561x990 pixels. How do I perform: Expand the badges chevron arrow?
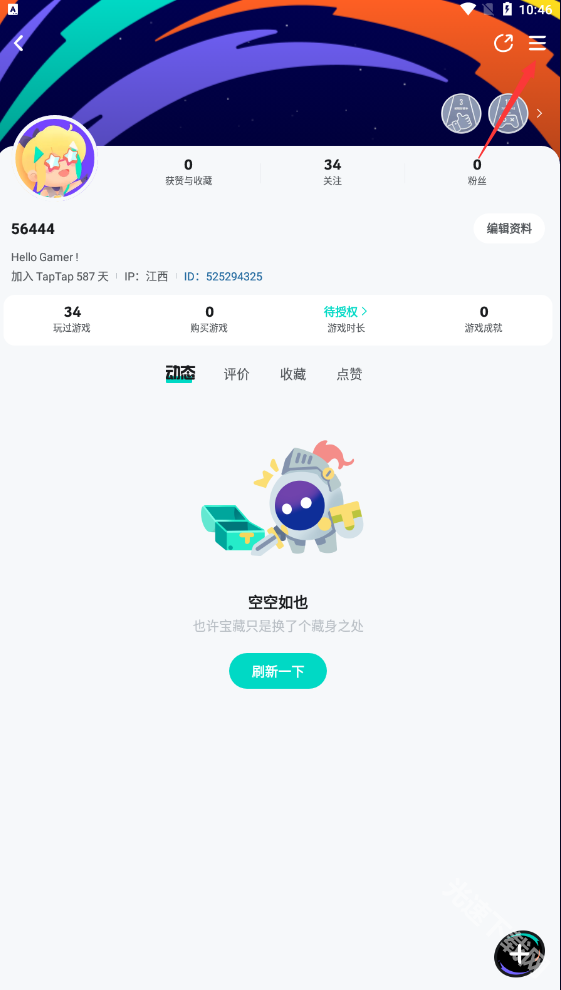coord(540,113)
